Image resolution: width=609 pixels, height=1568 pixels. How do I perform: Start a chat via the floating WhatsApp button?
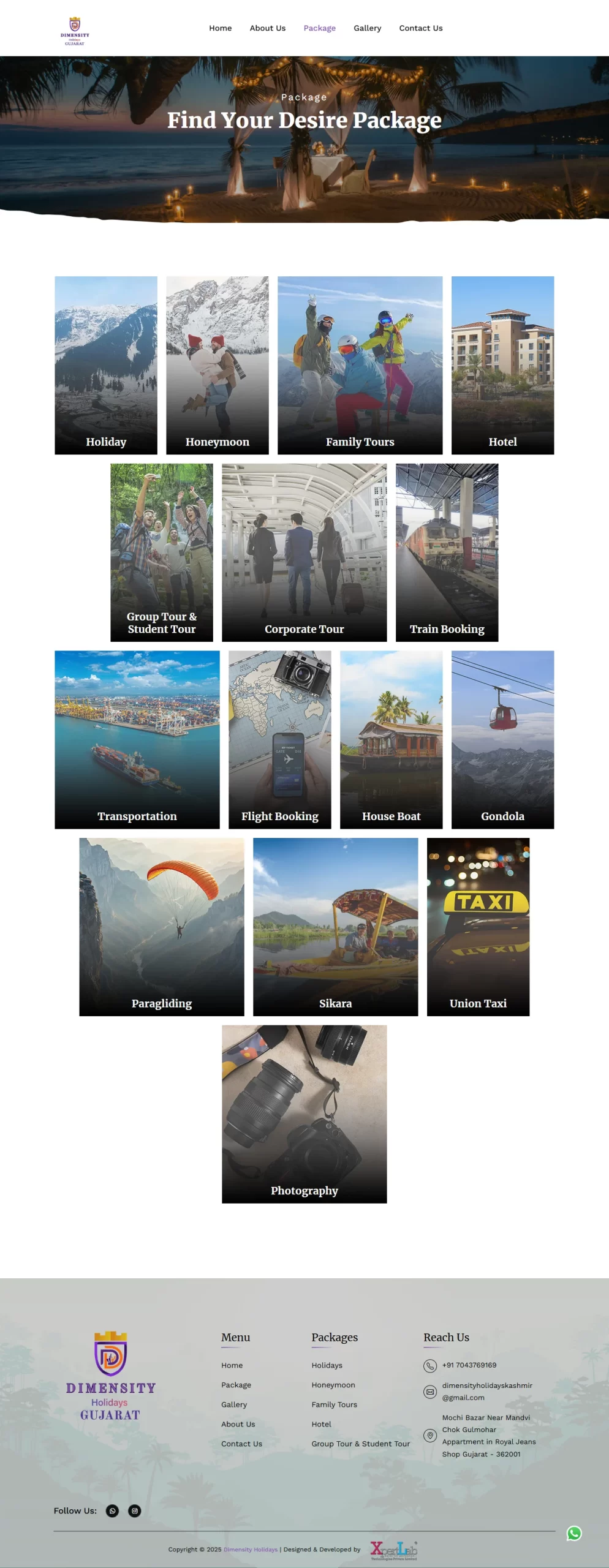(574, 1533)
